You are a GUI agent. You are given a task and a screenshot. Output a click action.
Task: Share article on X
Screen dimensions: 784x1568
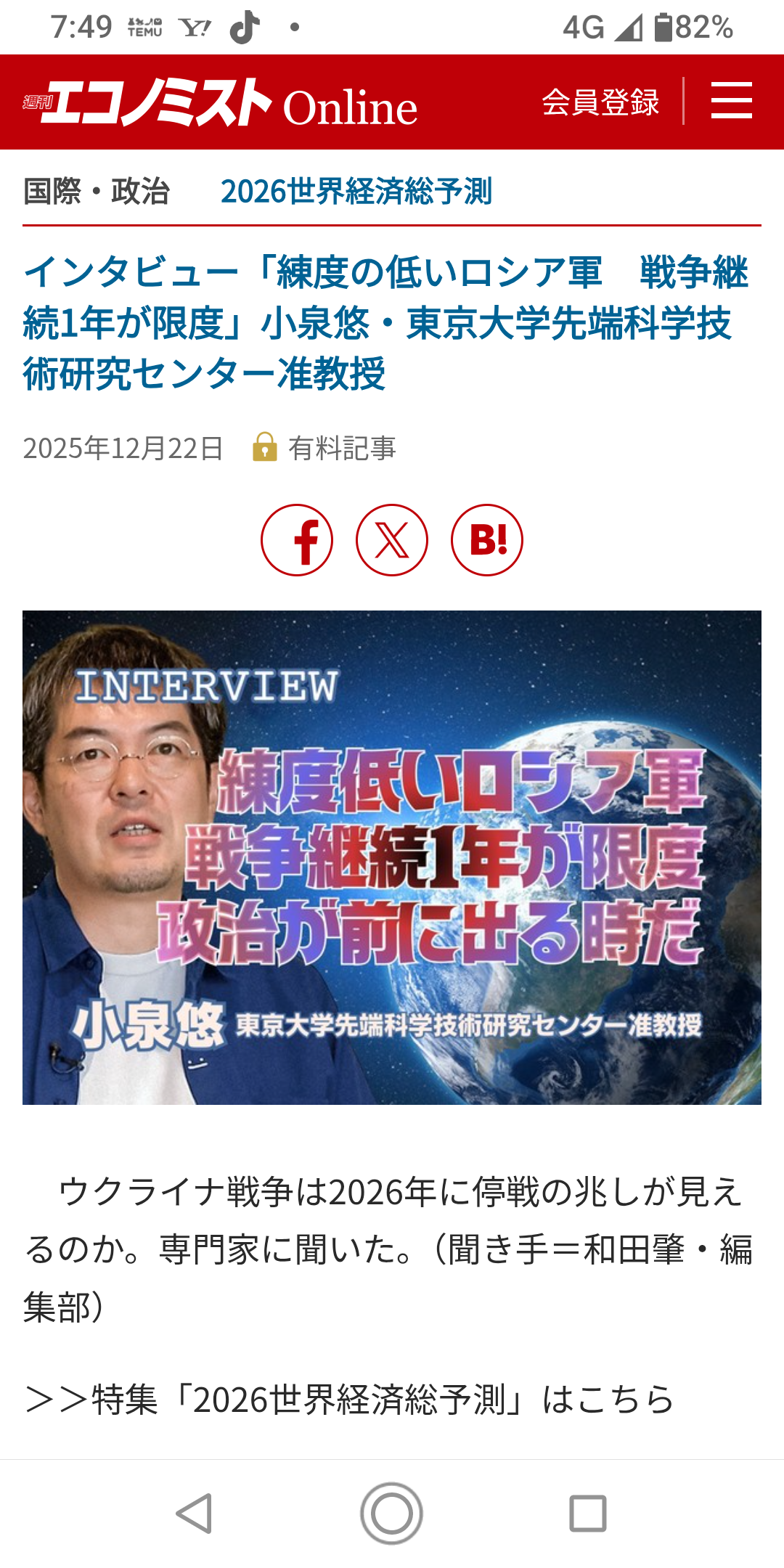point(392,540)
